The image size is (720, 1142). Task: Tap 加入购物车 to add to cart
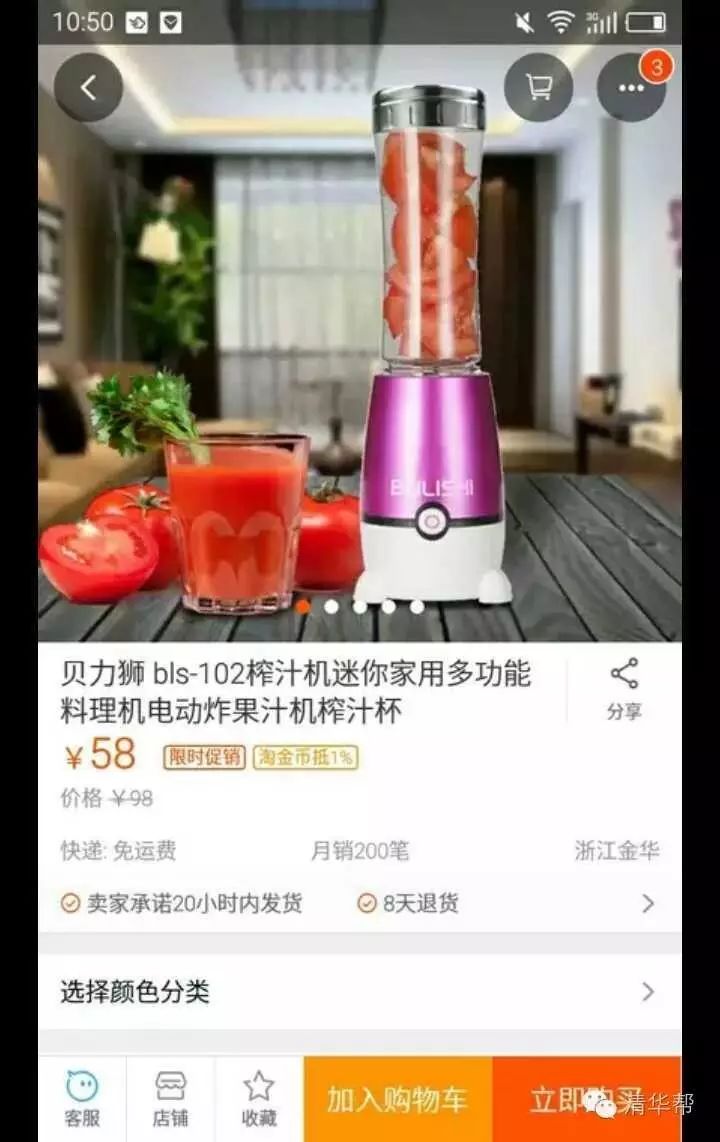pyautogui.click(x=397, y=1100)
